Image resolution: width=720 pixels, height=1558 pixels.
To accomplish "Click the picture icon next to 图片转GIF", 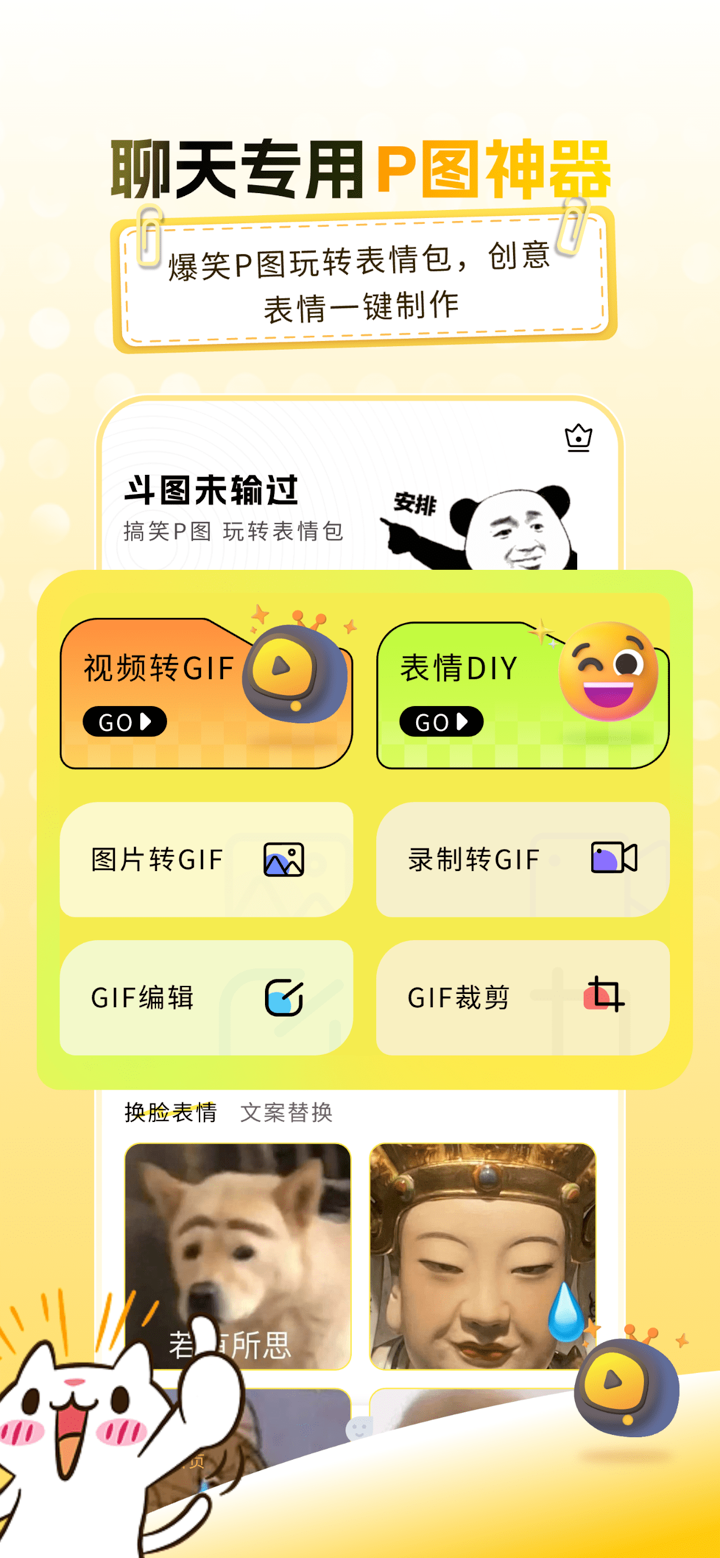I will tap(283, 859).
